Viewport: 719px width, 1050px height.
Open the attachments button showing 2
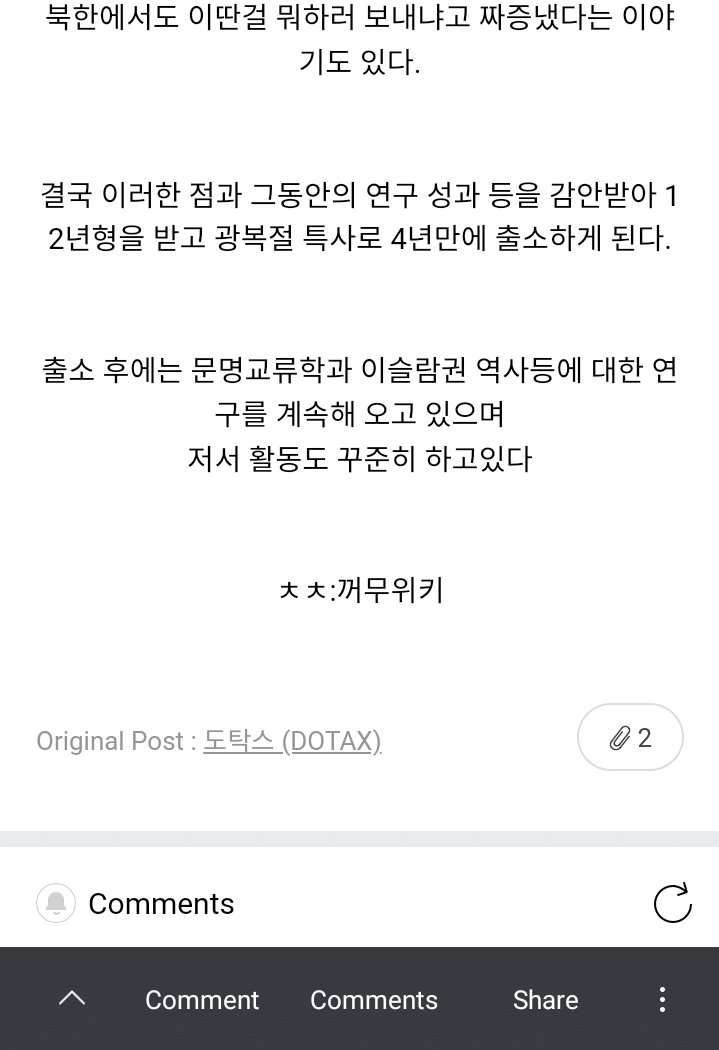click(630, 738)
